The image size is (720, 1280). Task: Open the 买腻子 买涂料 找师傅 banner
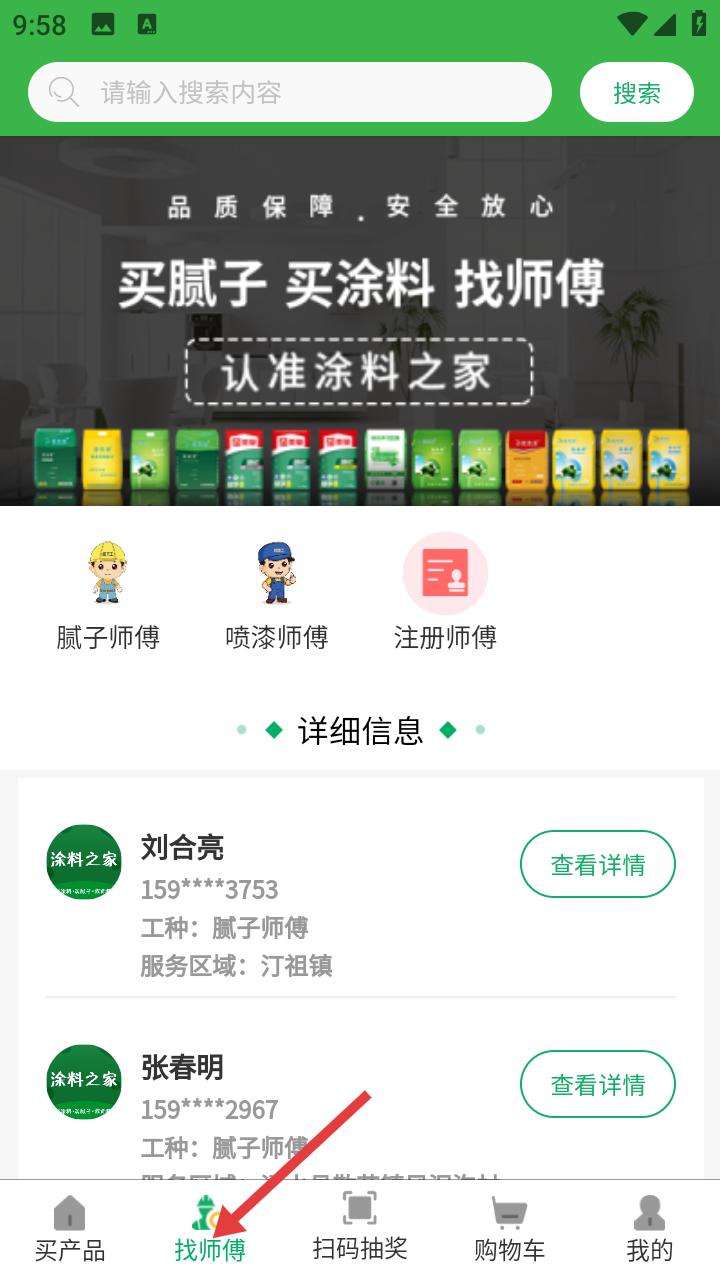coord(360,320)
